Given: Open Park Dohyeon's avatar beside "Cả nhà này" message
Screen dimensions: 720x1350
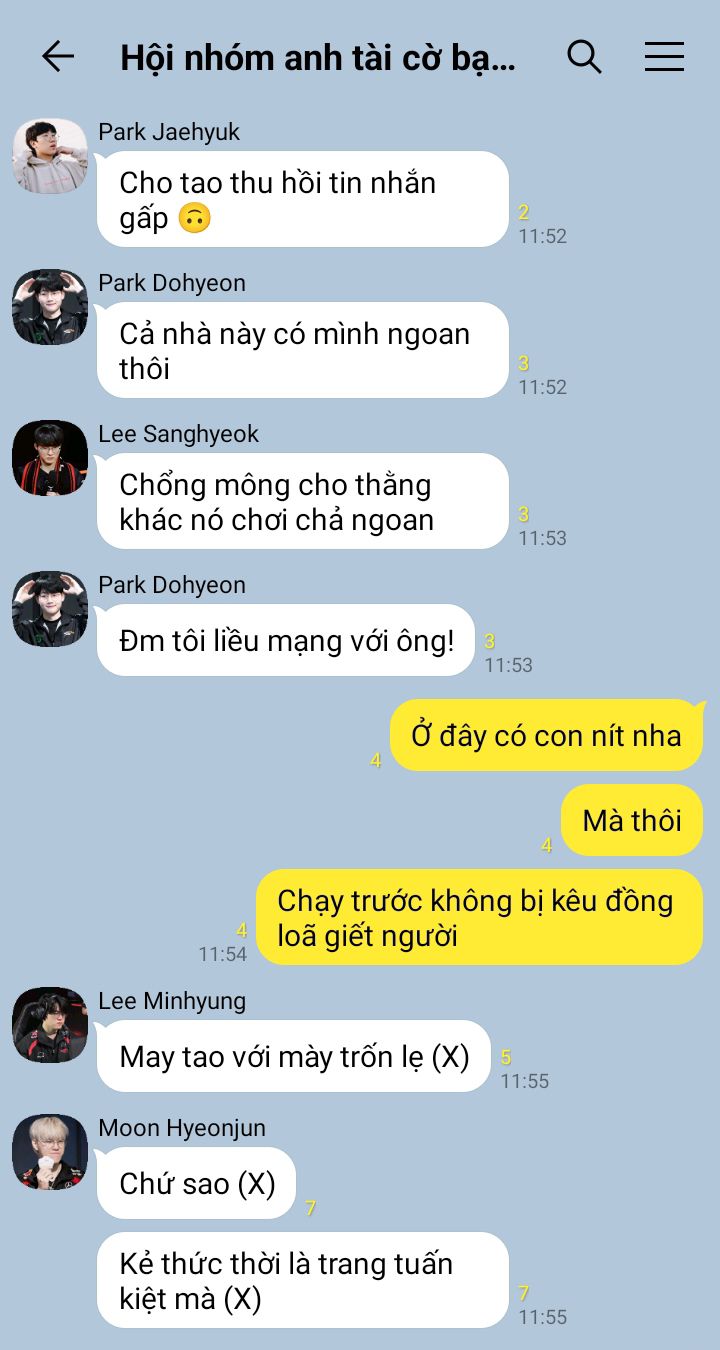Looking at the screenshot, I should point(50,307).
